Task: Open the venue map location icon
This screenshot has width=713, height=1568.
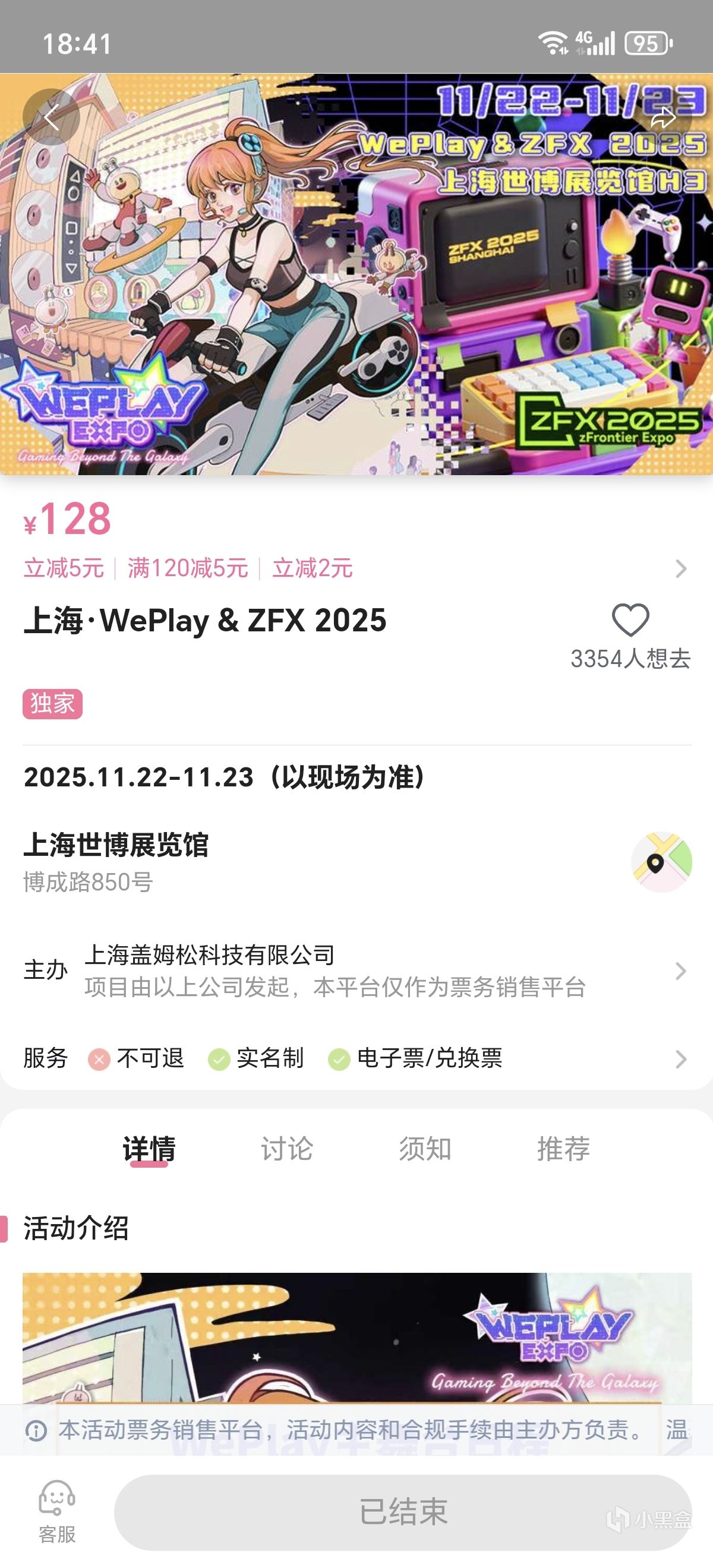Action: coord(661,861)
